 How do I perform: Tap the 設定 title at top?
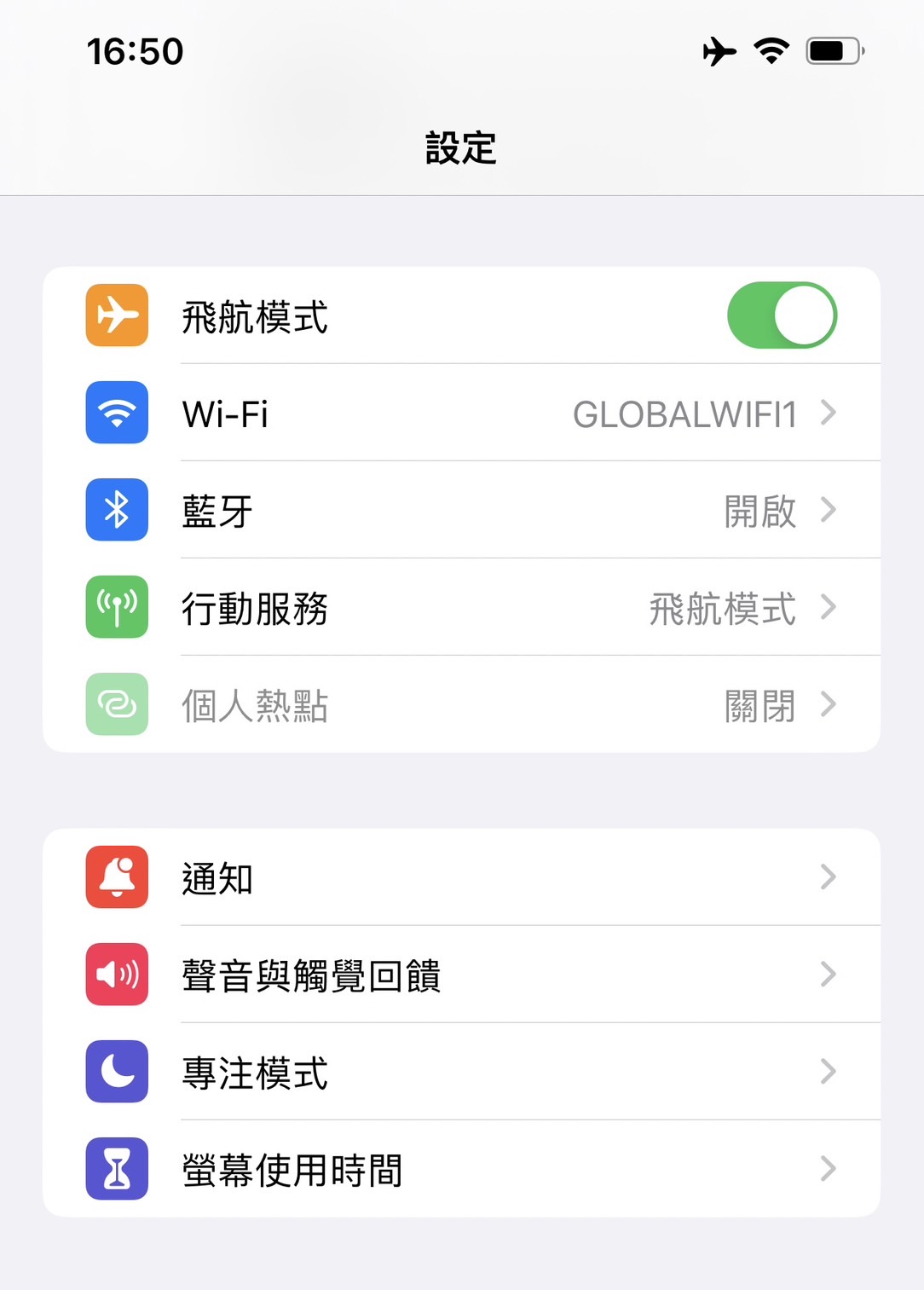tap(461, 148)
